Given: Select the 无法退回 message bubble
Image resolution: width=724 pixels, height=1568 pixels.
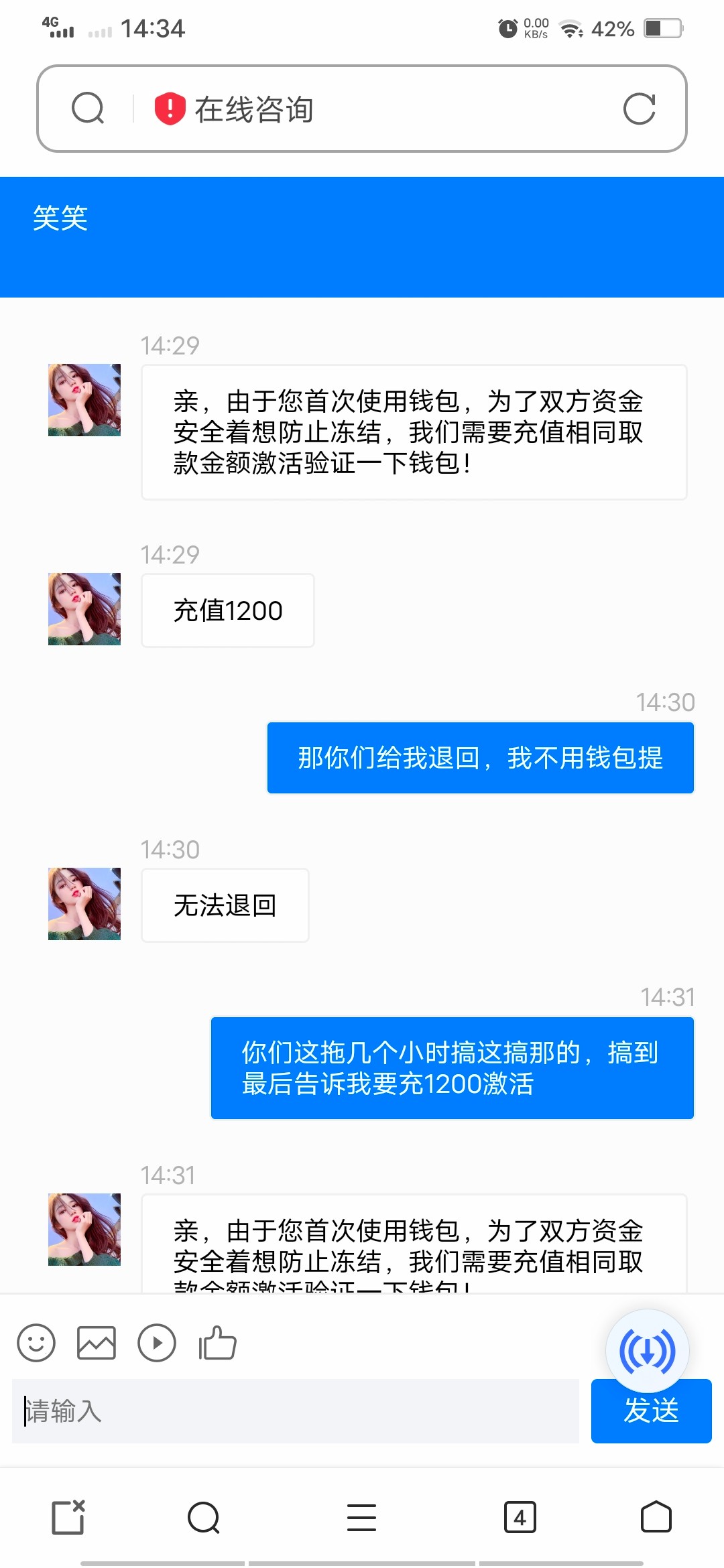Looking at the screenshot, I should coord(225,905).
